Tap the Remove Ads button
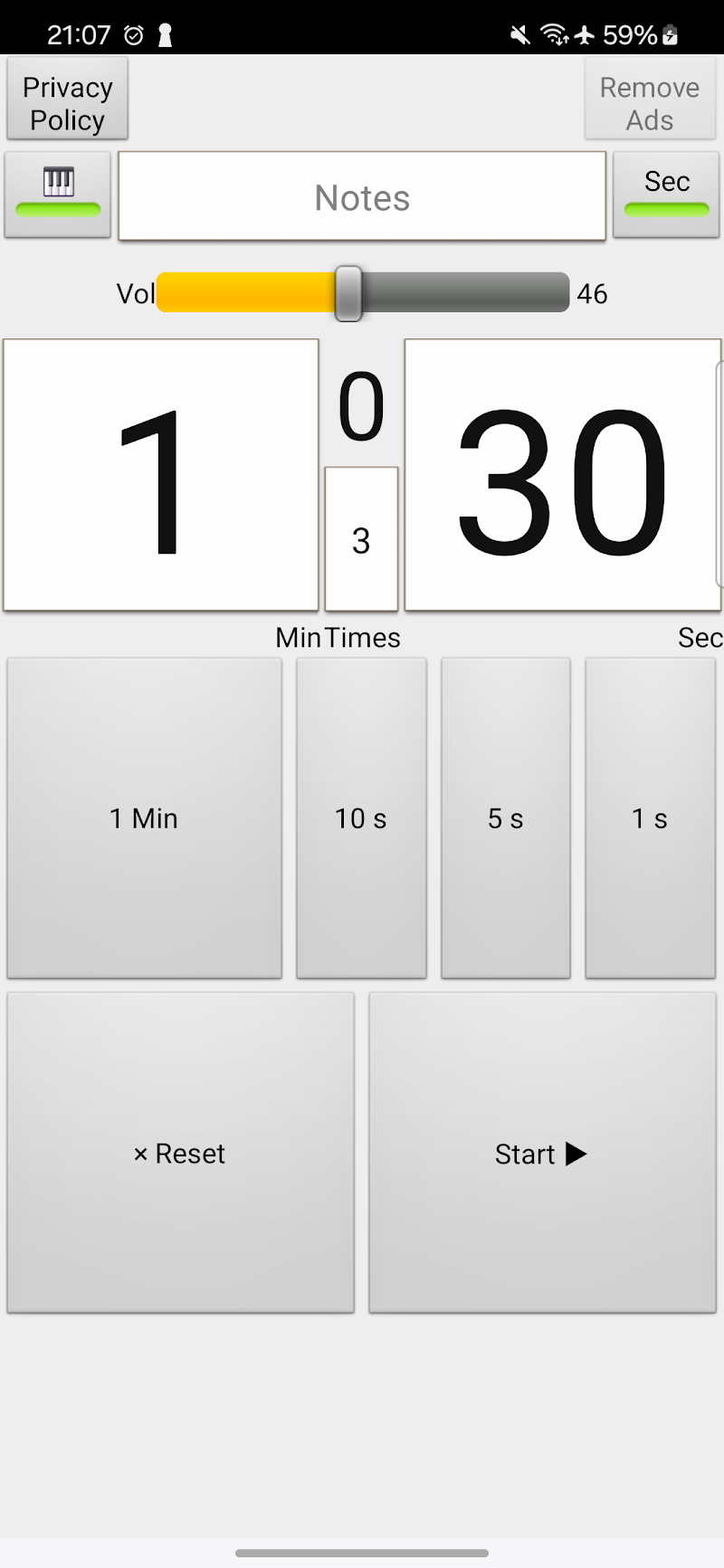Image resolution: width=724 pixels, height=1568 pixels. [650, 99]
